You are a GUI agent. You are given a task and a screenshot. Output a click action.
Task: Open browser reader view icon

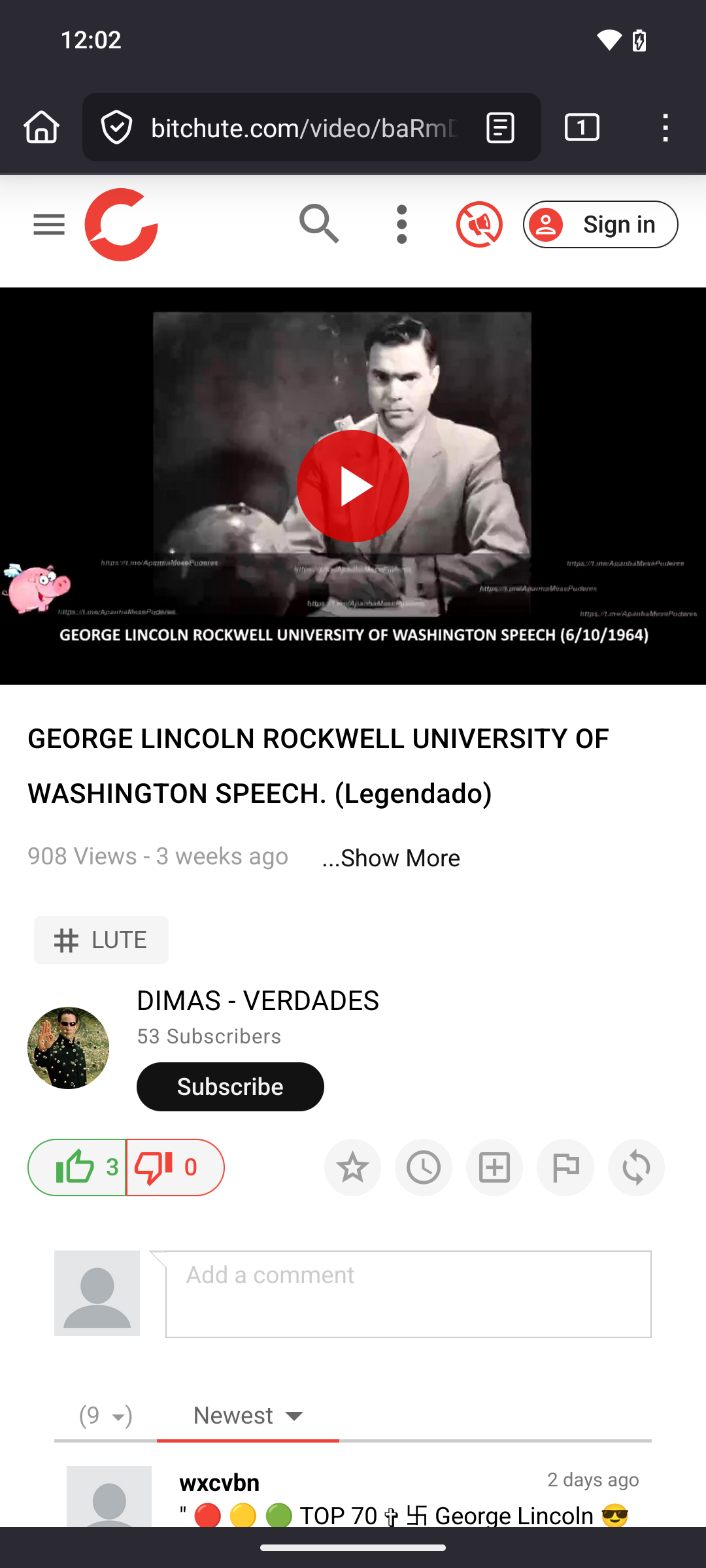pos(501,127)
